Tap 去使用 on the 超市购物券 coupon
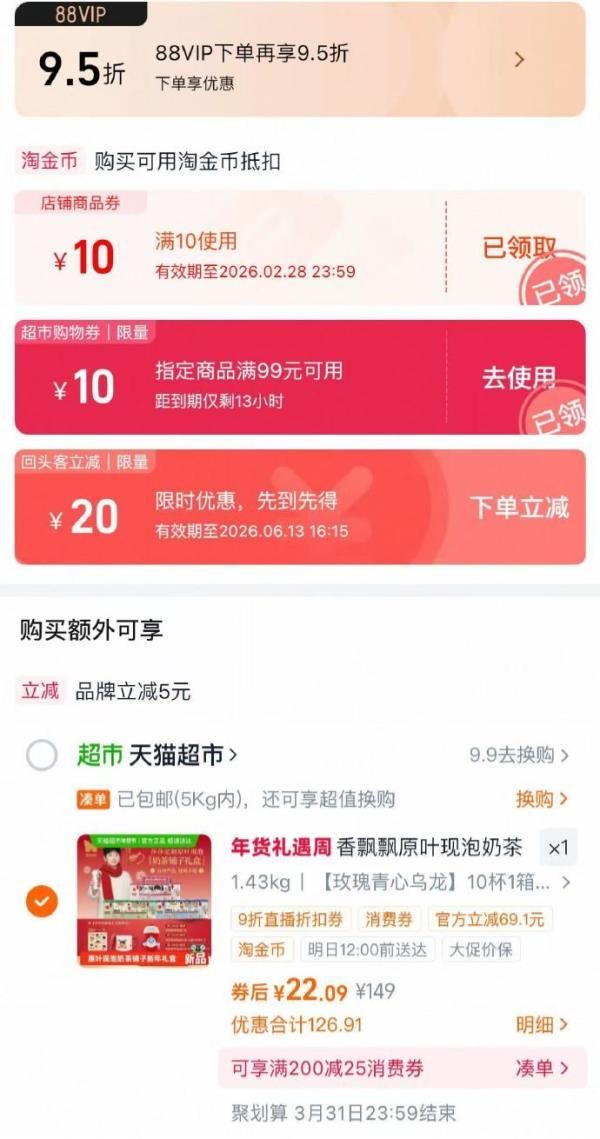 [518, 378]
